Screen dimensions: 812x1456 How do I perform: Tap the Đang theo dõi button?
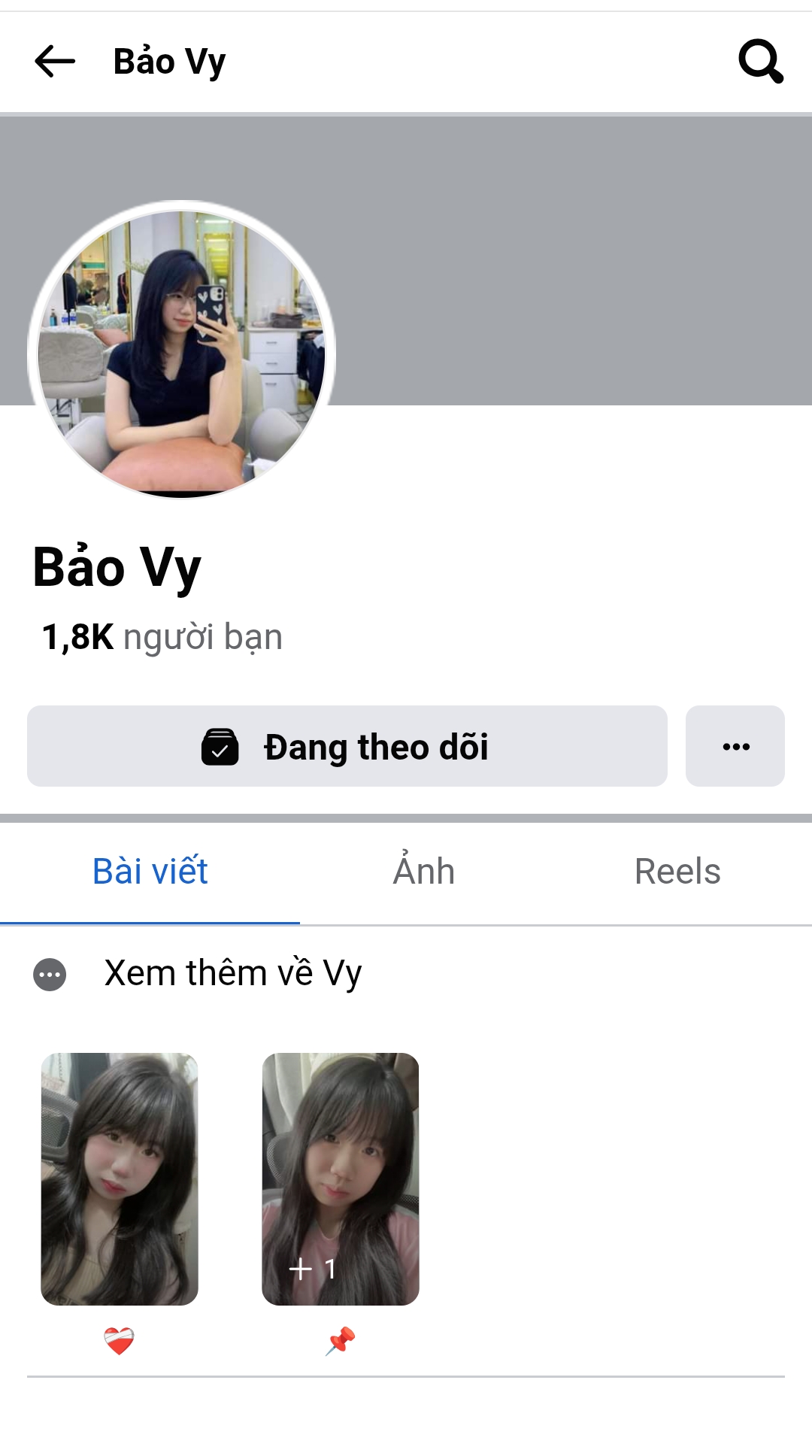tap(347, 746)
